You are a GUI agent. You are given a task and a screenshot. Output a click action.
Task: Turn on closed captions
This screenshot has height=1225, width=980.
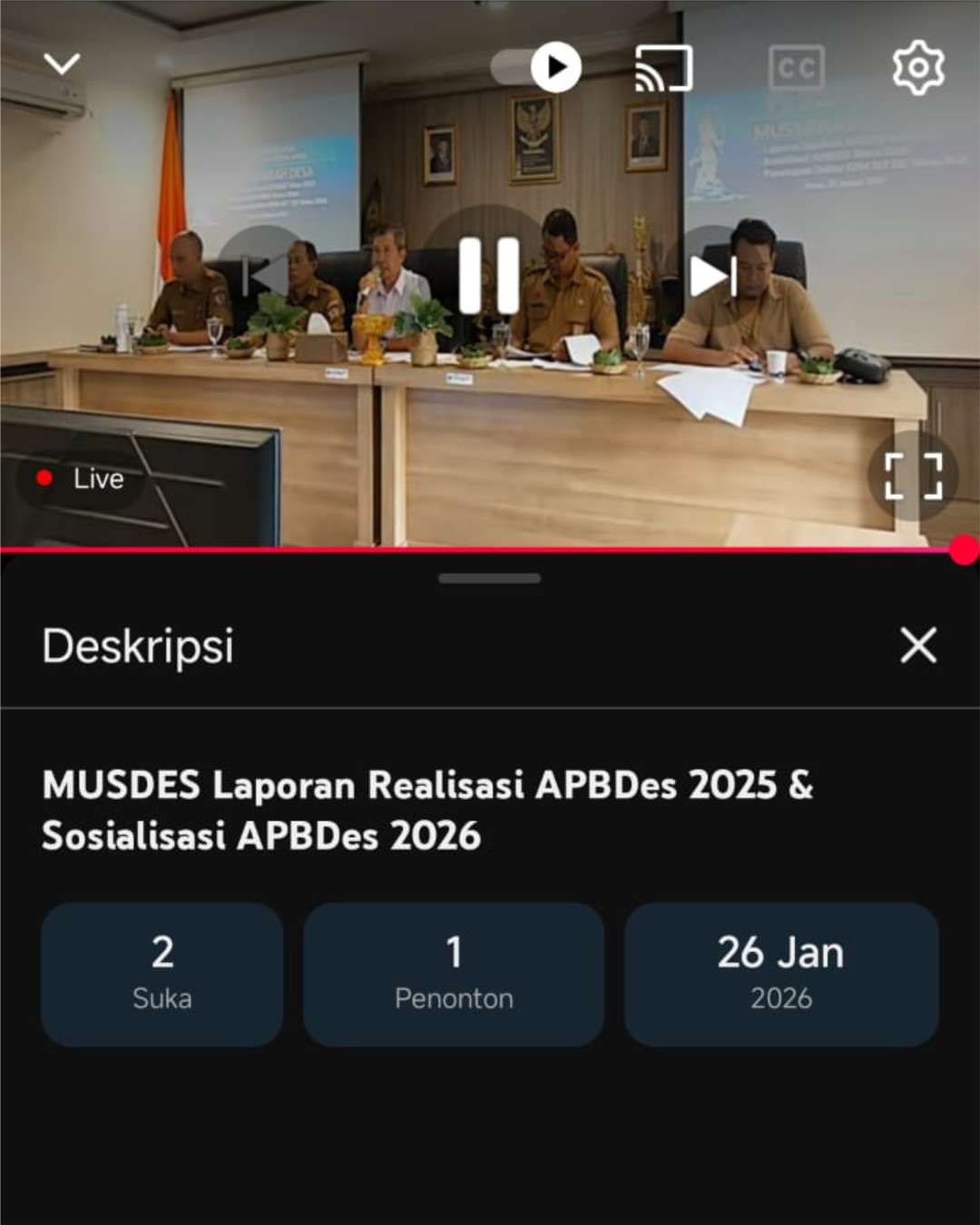coord(796,68)
